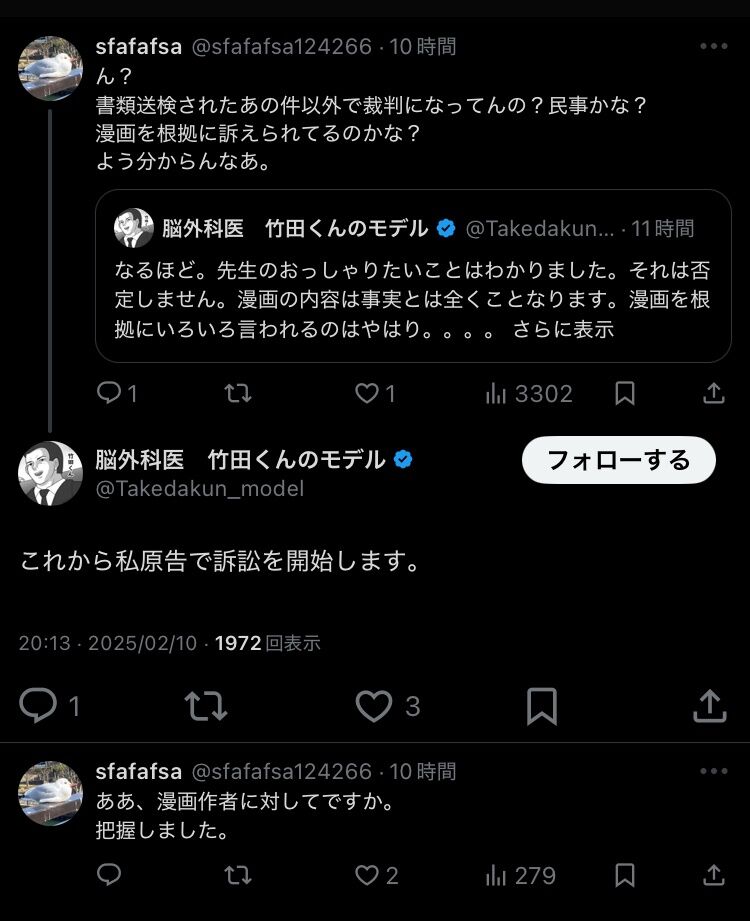Share sfafafsa's top post
750x921 pixels.
713,394
